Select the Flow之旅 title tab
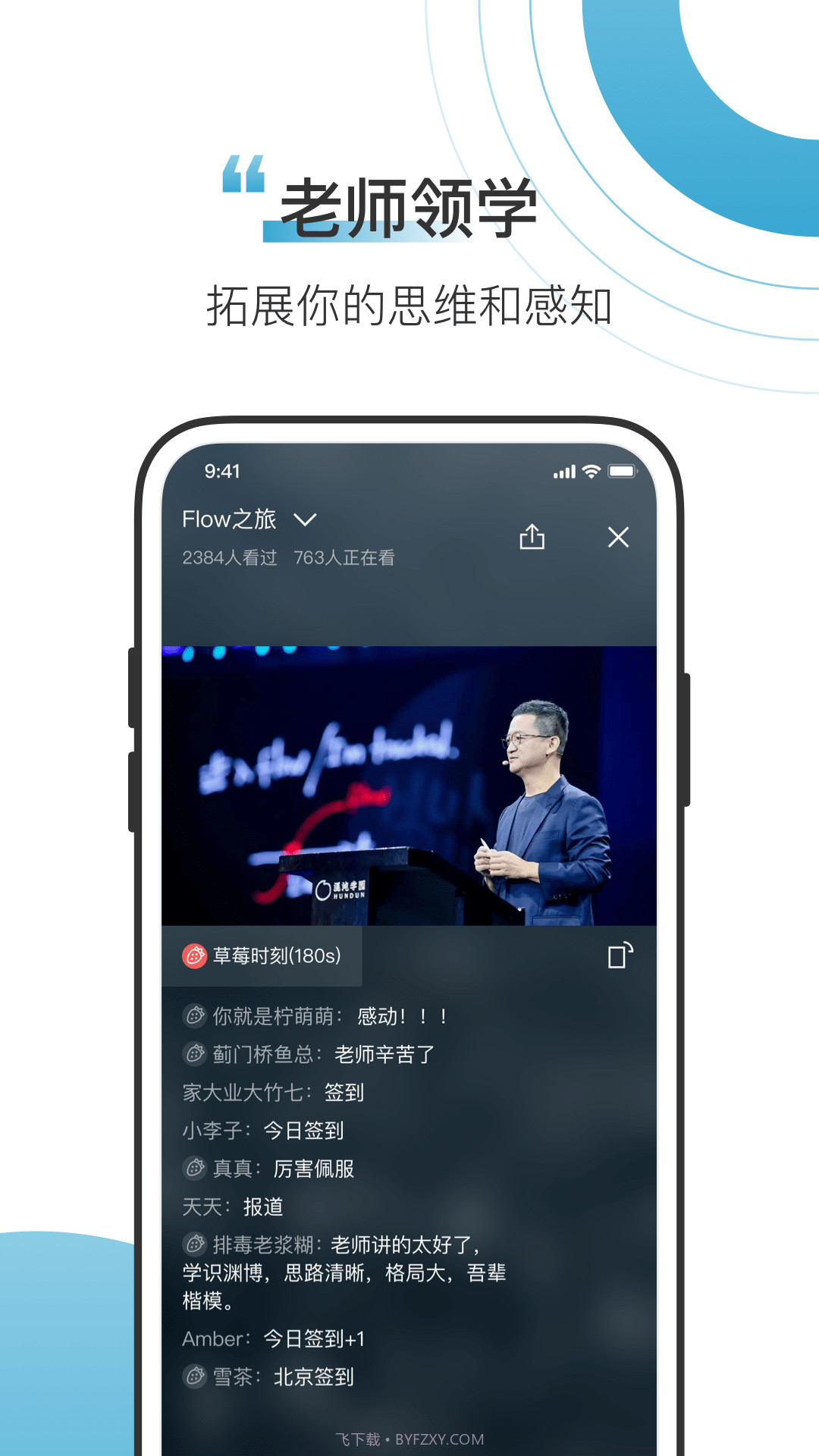The height and width of the screenshot is (1456, 819). coord(230,520)
